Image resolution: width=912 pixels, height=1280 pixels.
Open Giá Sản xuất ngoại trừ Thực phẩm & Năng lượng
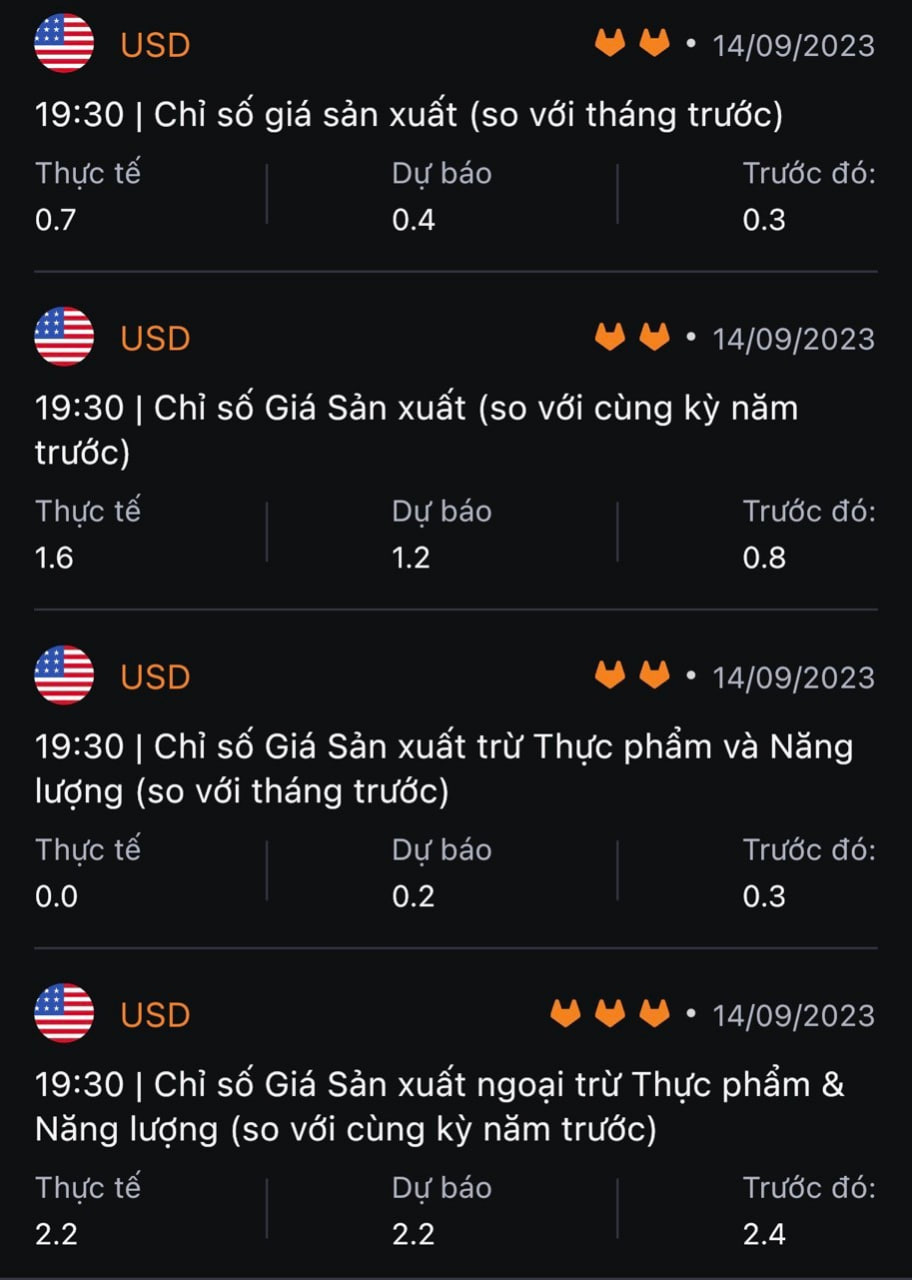440,1106
